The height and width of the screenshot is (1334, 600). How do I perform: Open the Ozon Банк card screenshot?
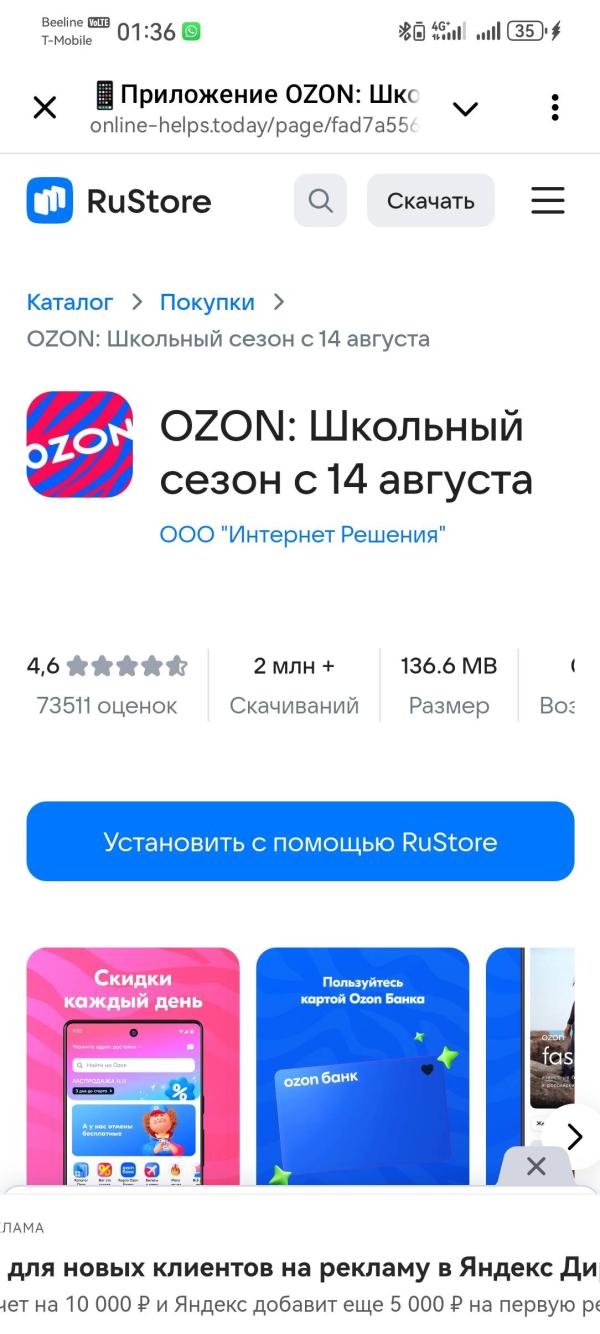[362, 1066]
